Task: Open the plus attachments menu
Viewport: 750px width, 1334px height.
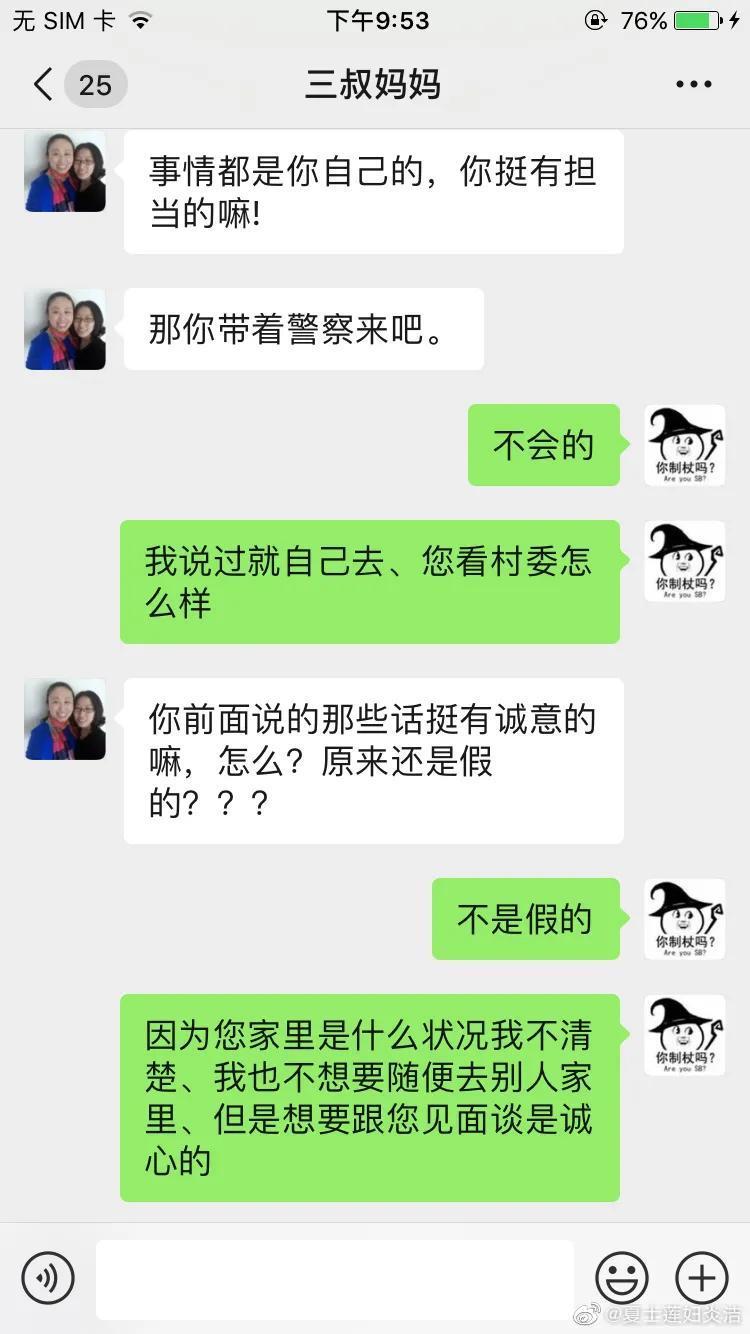Action: (702, 1277)
